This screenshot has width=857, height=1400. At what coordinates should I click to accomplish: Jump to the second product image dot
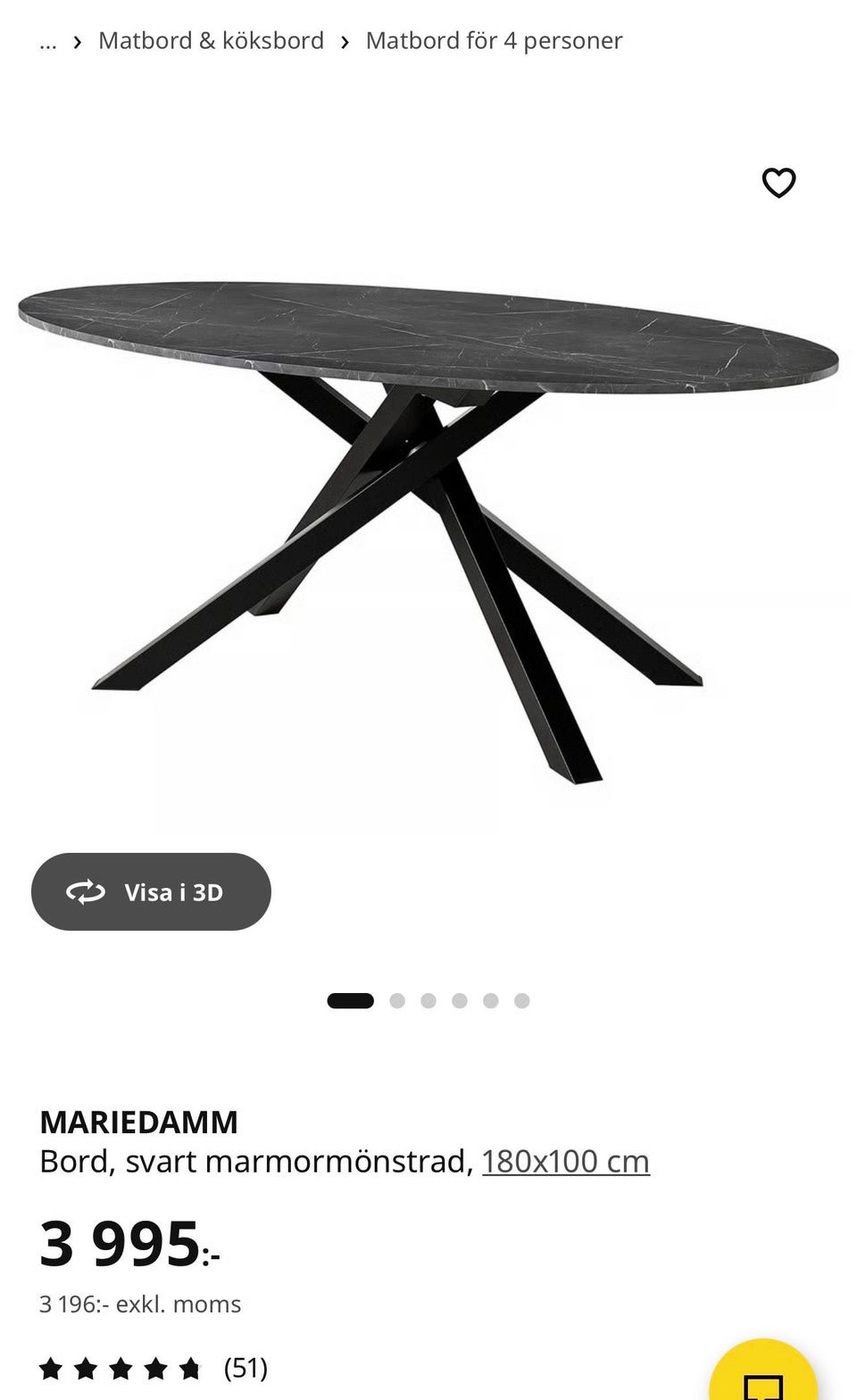click(x=397, y=1000)
